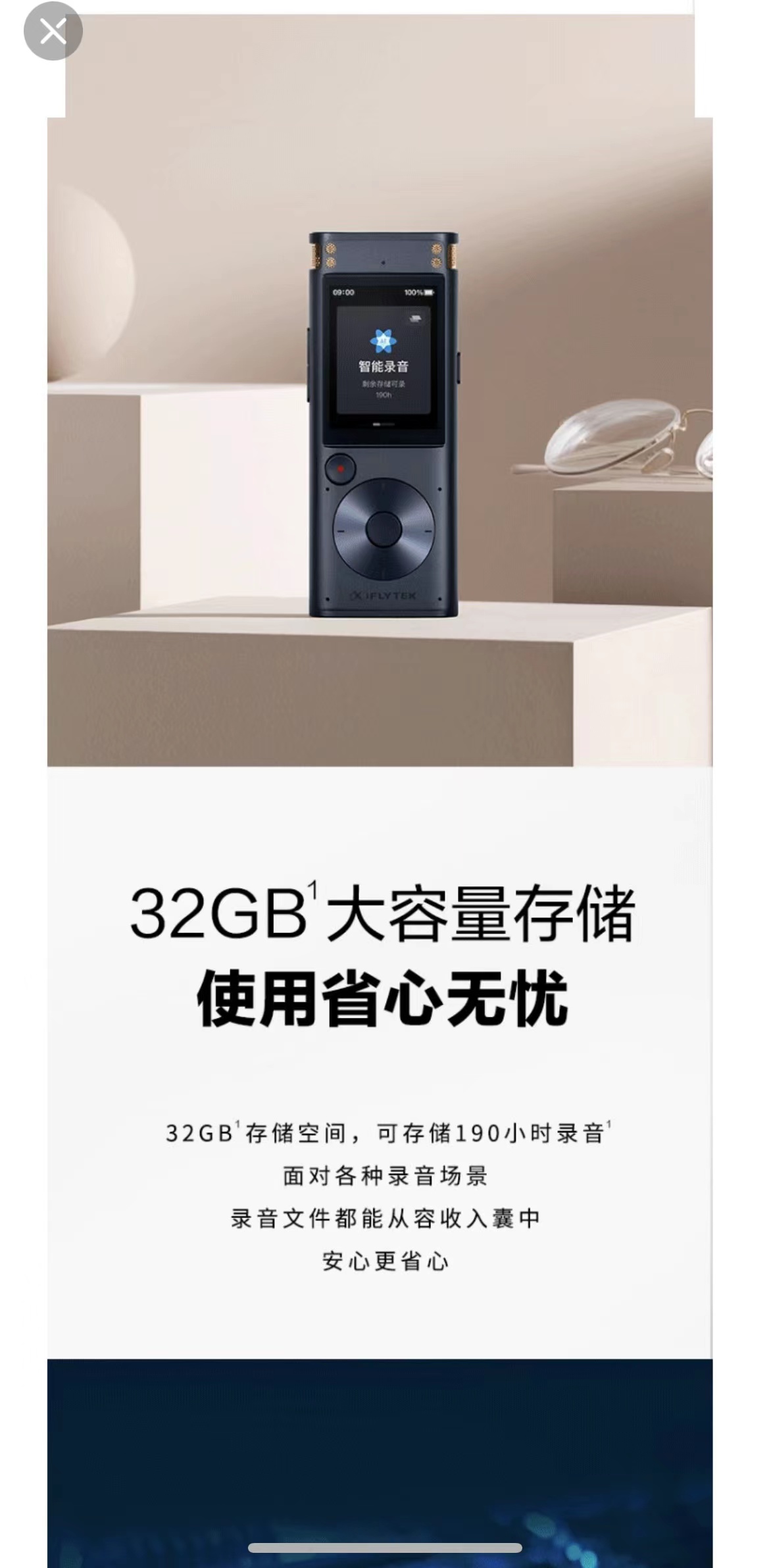
Task: Close the product image viewer
Action: click(x=53, y=31)
